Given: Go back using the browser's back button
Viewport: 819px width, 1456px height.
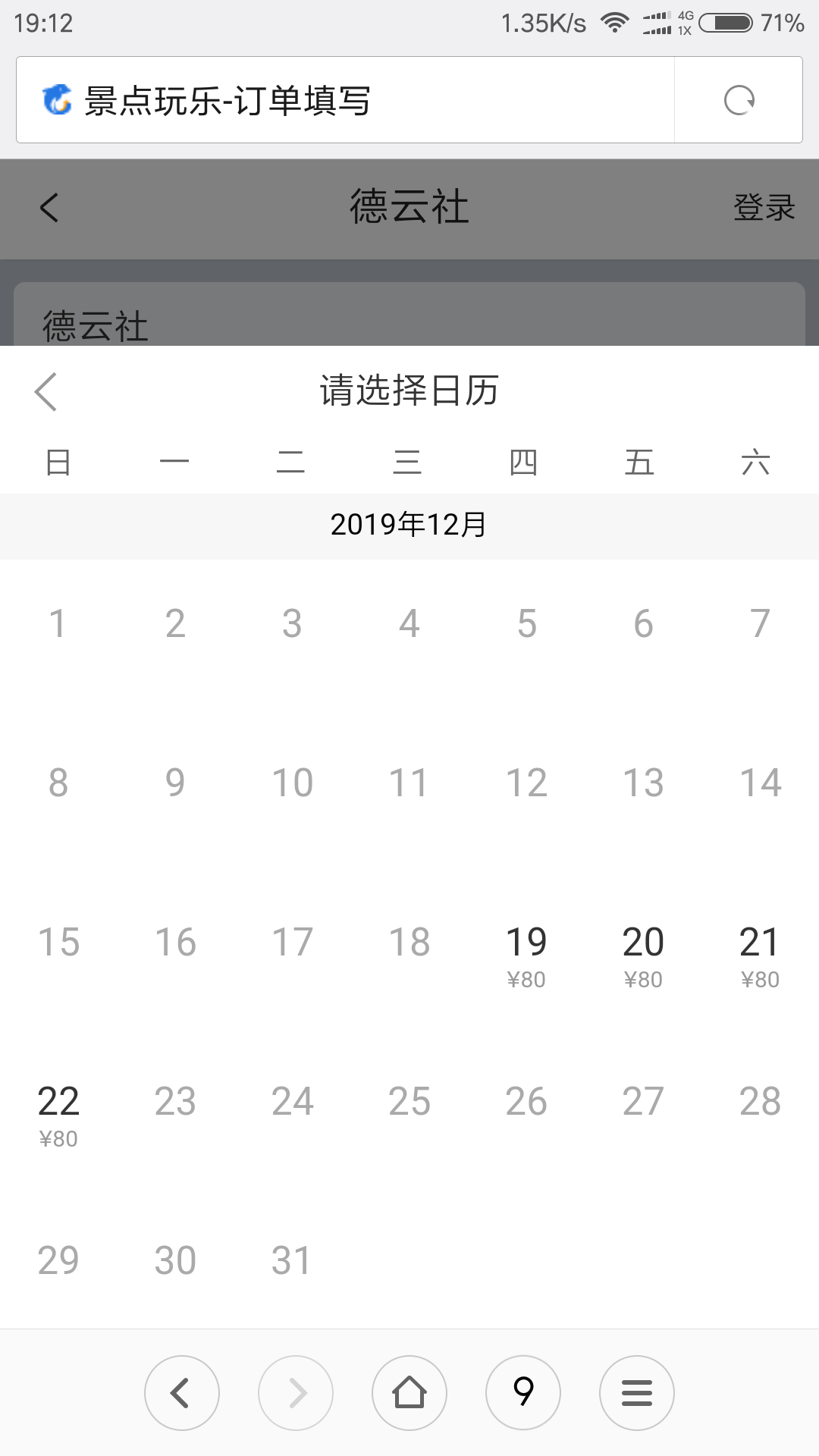Looking at the screenshot, I should pos(182,1393).
